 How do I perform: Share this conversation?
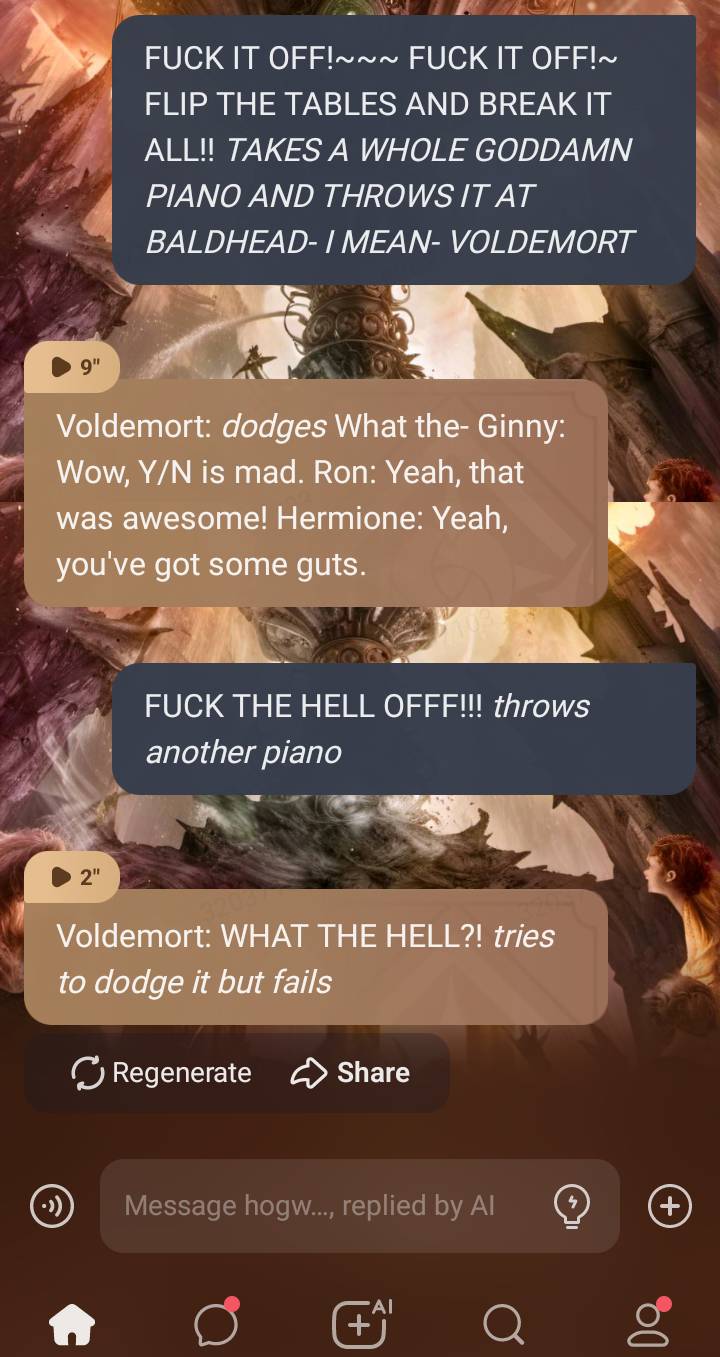pos(351,1073)
